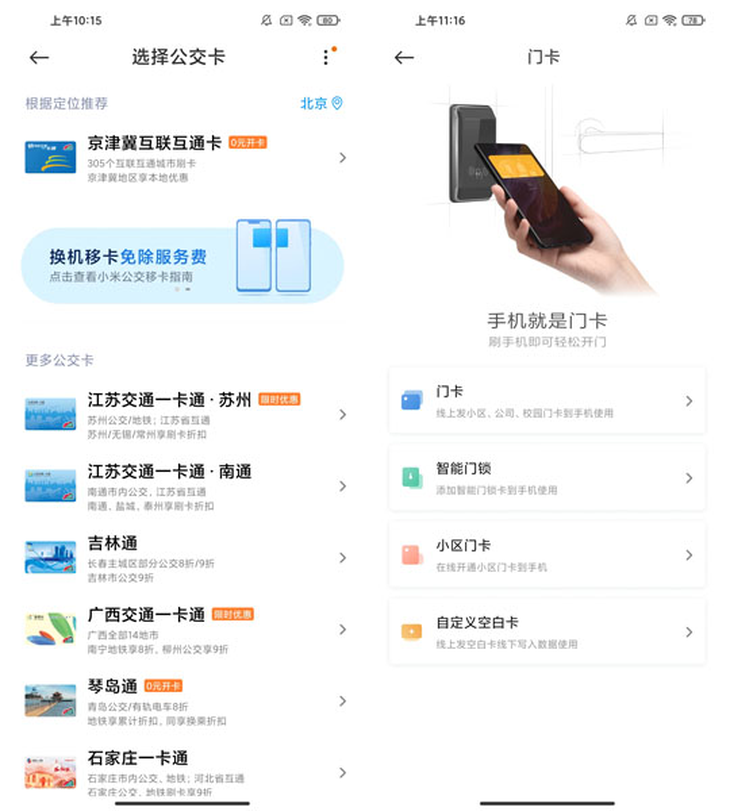Pick the 琴岛通 card
The width and height of the screenshot is (730, 811).
click(x=185, y=701)
